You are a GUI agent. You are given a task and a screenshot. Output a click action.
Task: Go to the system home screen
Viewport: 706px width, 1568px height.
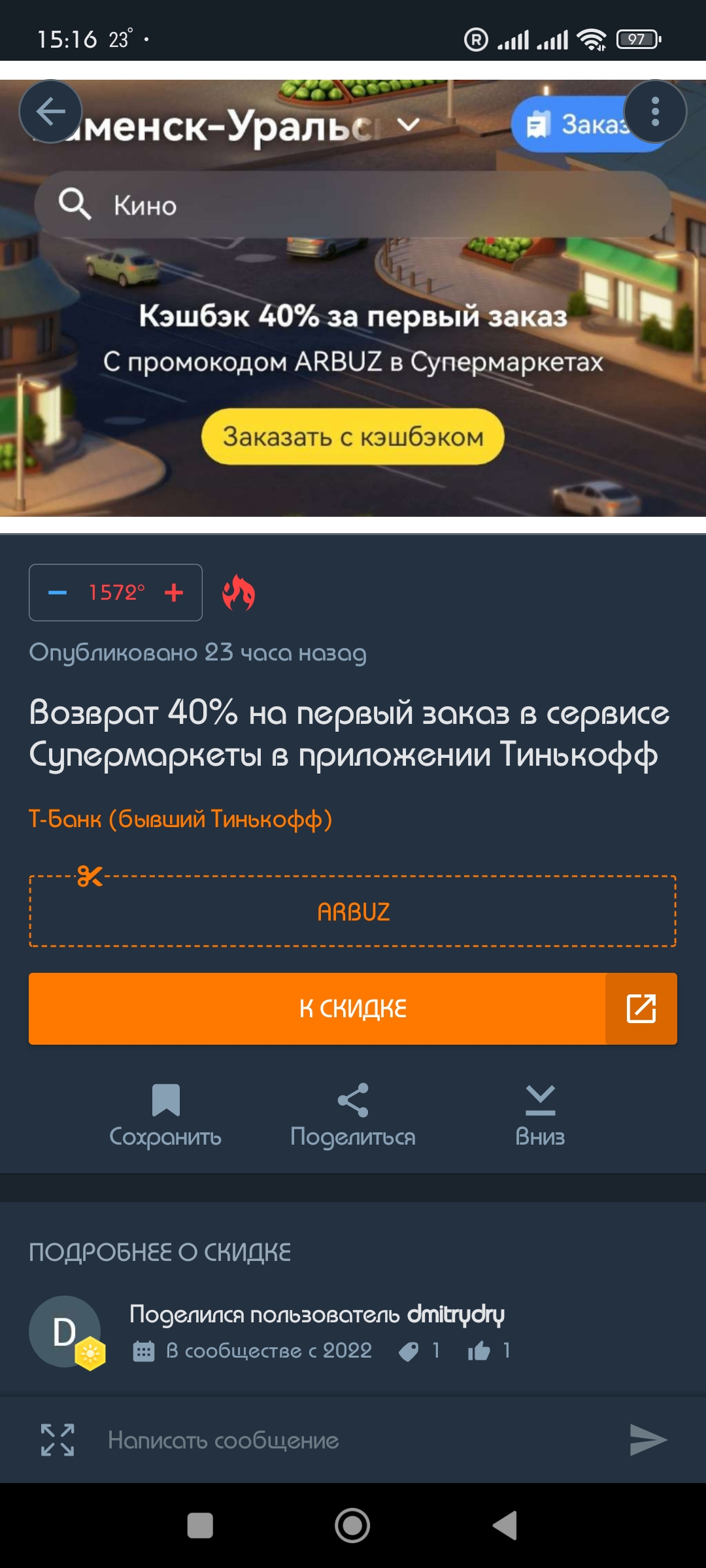tap(352, 1526)
